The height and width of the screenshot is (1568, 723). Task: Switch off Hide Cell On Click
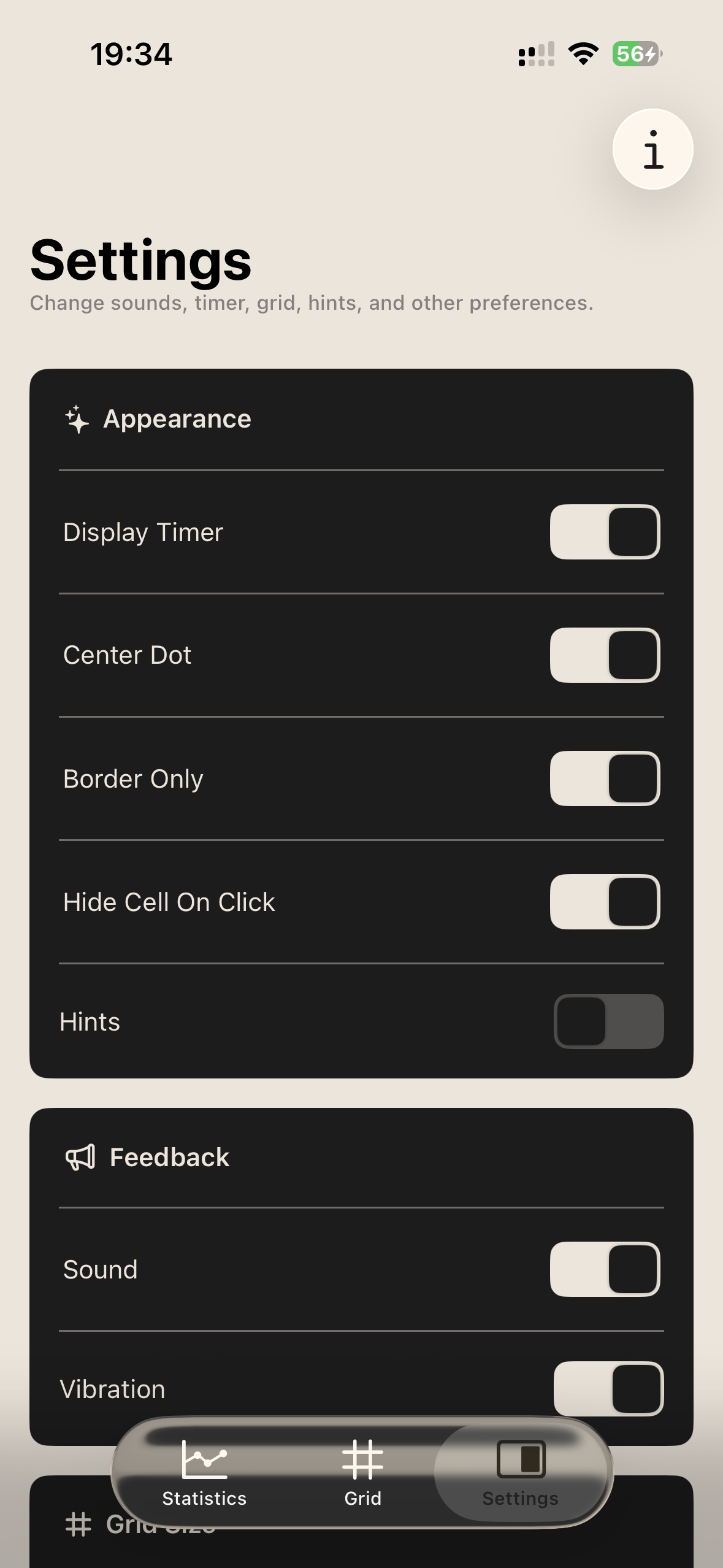coord(605,902)
